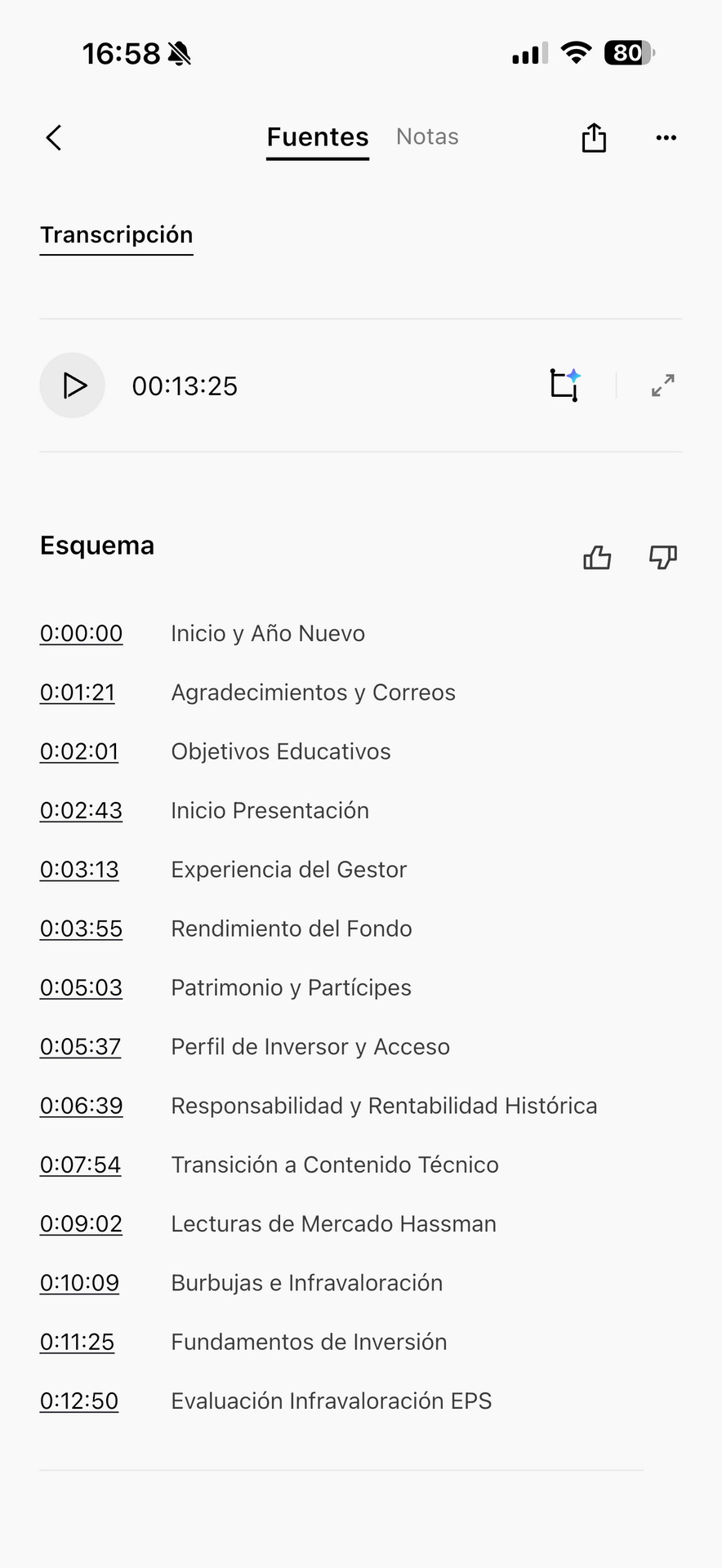Go back with the top-left arrow
This screenshot has width=722, height=1568.
tap(54, 138)
